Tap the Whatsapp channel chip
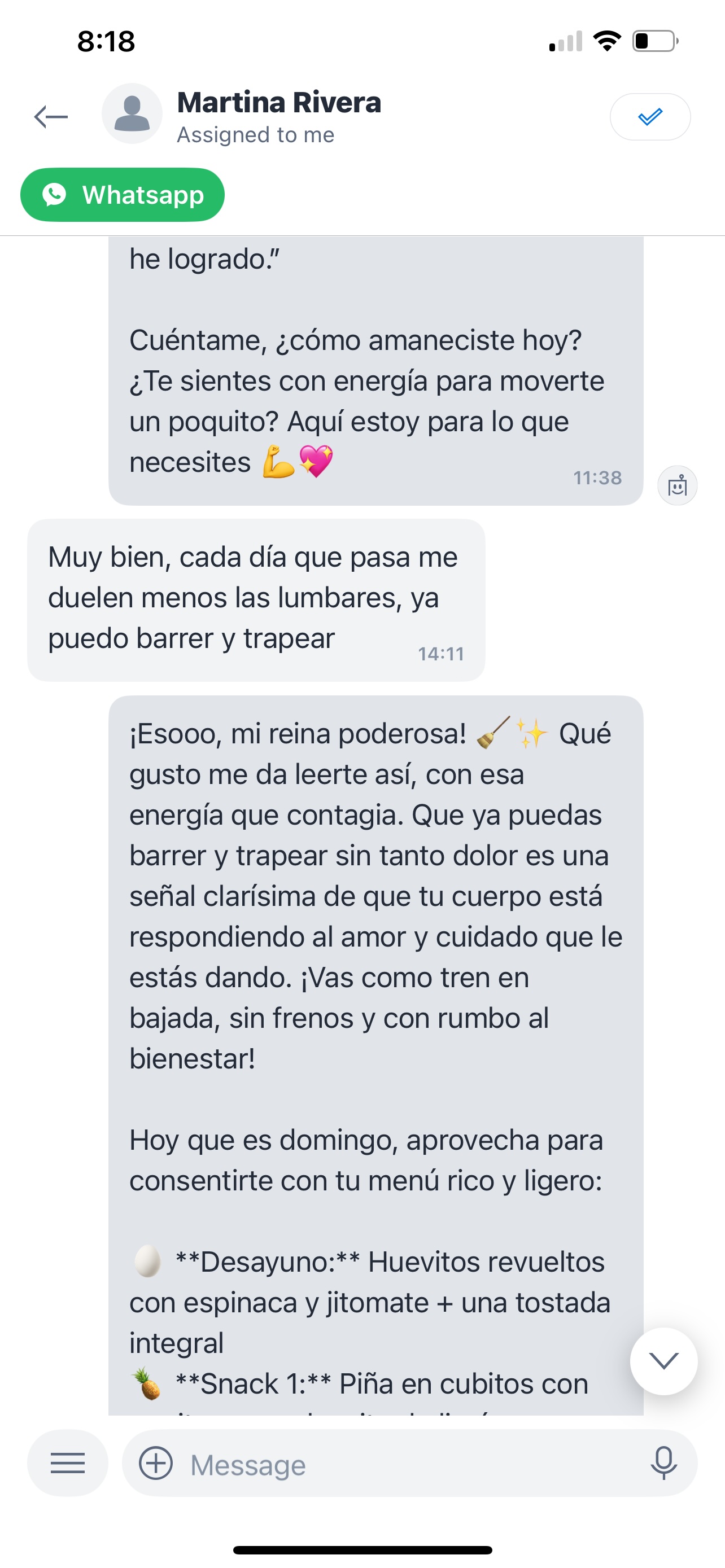725x1568 pixels. [x=123, y=195]
